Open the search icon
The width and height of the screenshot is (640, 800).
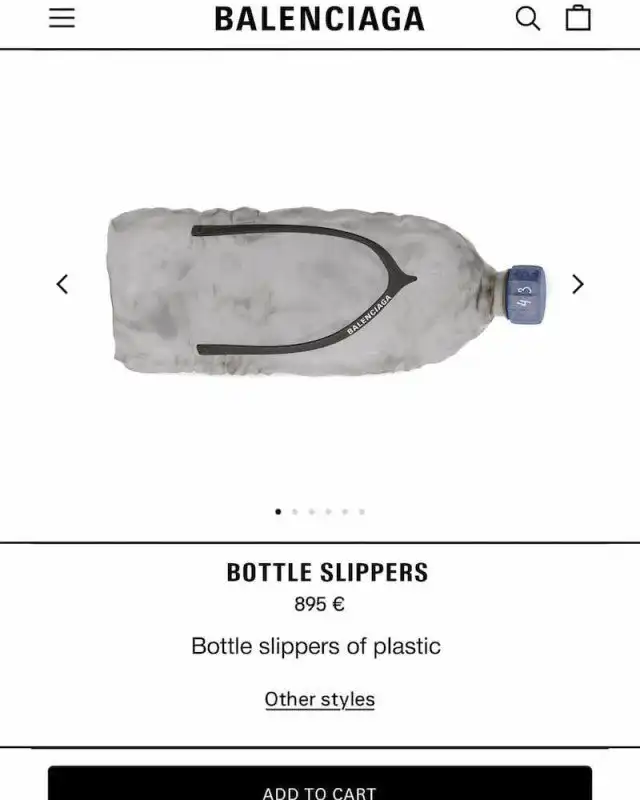527,18
